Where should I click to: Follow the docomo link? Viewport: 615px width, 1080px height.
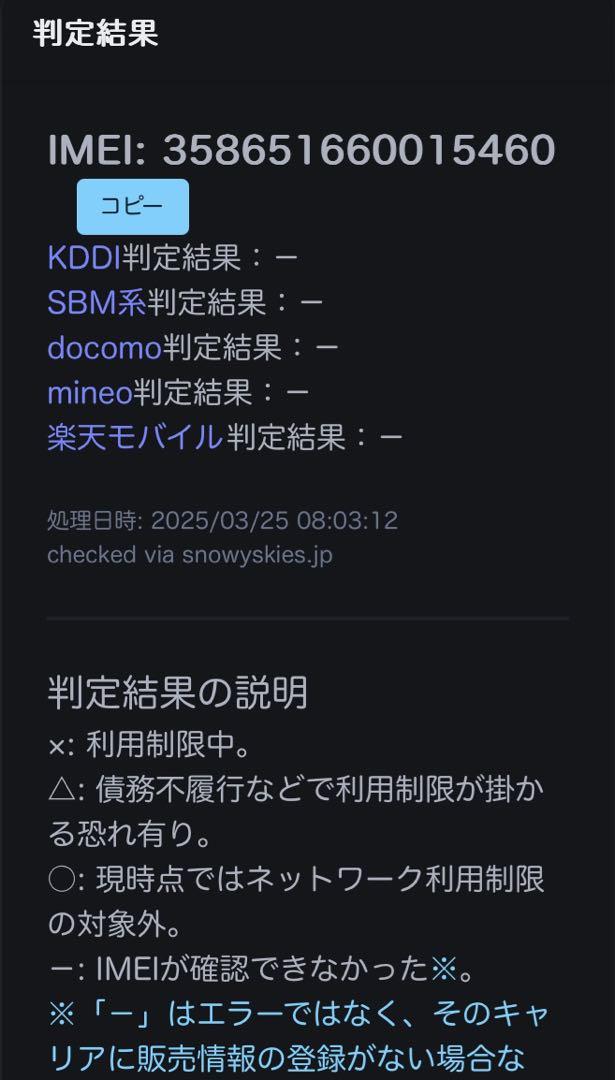[104, 348]
